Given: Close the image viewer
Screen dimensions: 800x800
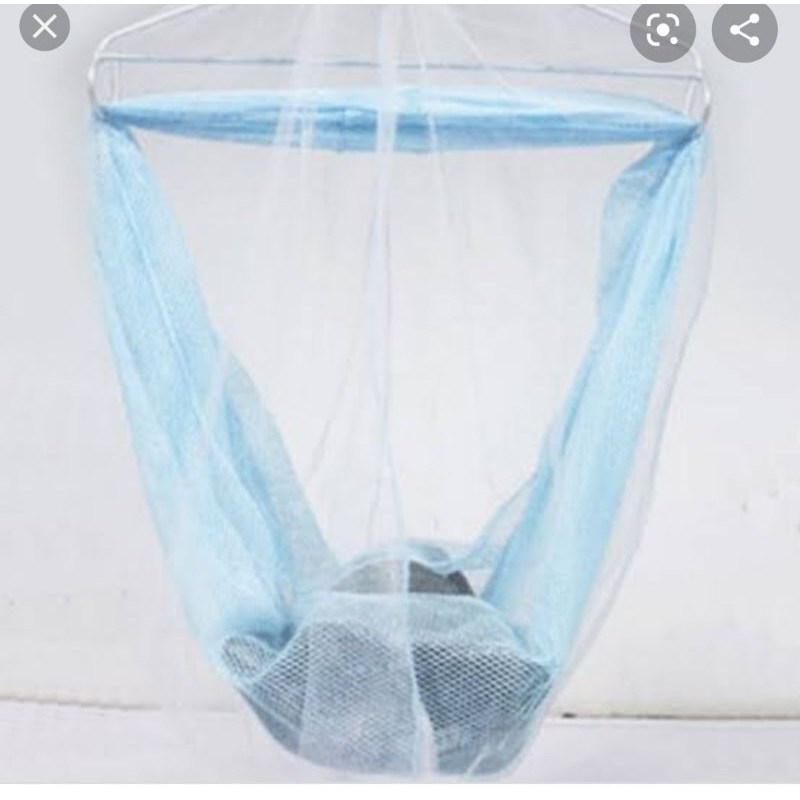Looking at the screenshot, I should [45, 26].
